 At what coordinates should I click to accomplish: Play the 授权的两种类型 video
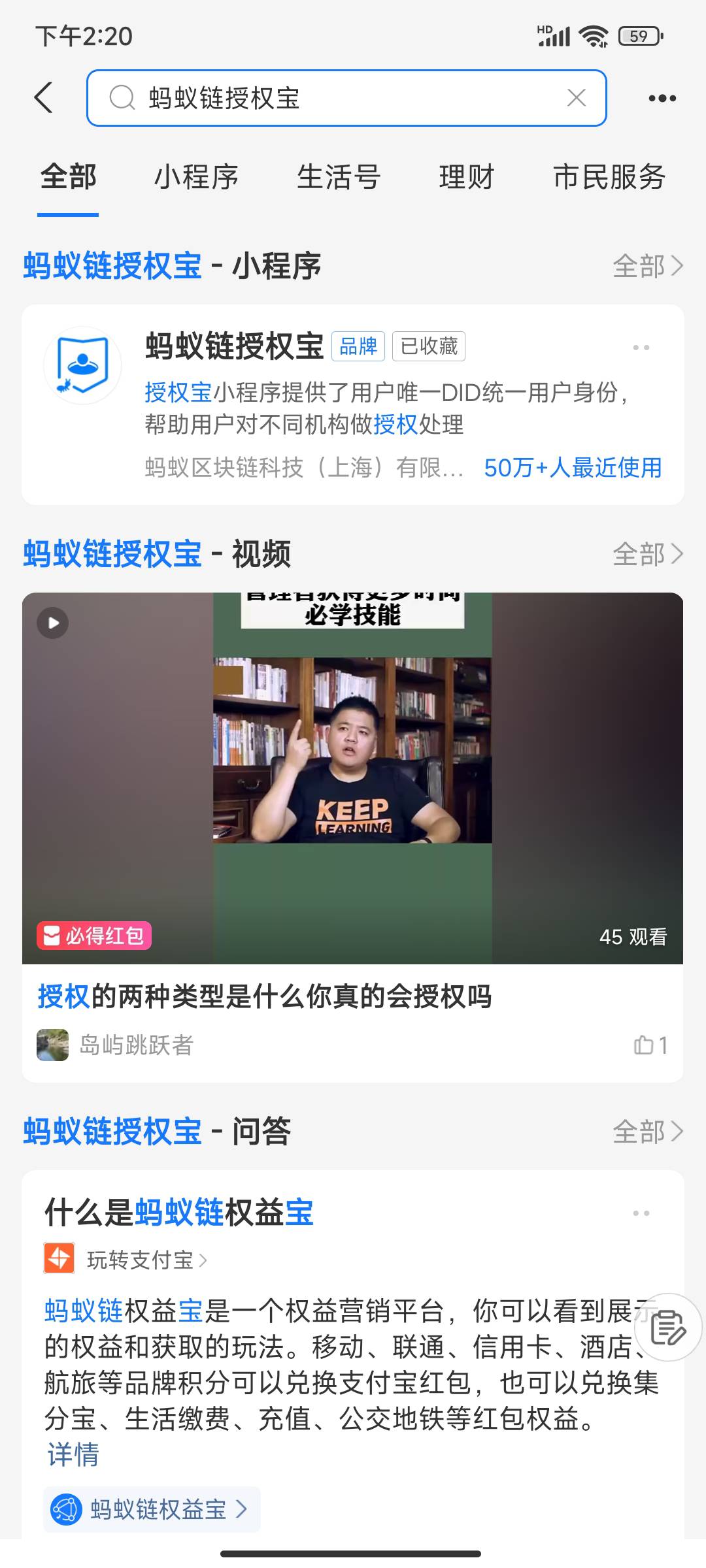point(353,777)
